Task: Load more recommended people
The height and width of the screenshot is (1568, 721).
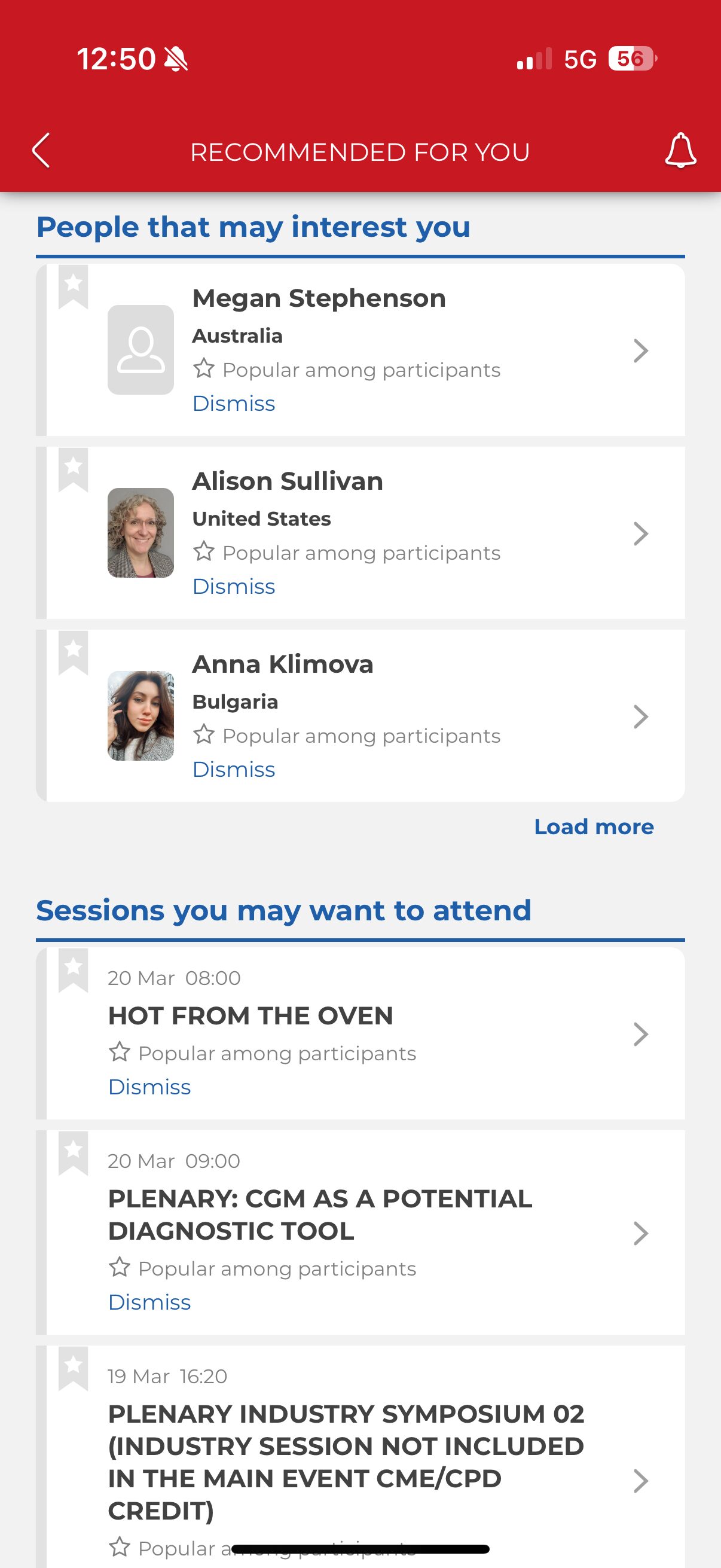Action: coord(594,827)
